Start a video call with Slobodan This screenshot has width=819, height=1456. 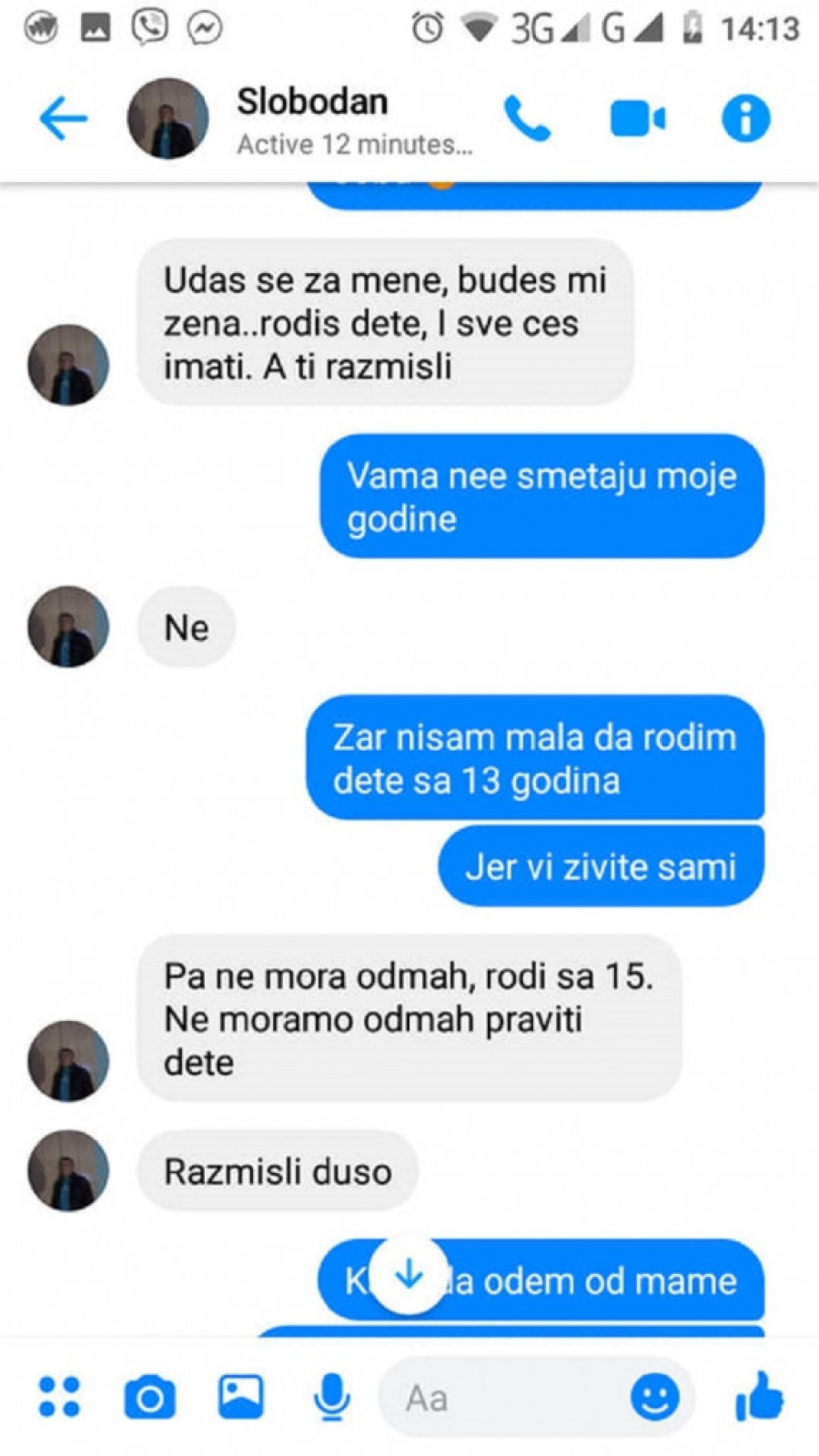point(637,119)
